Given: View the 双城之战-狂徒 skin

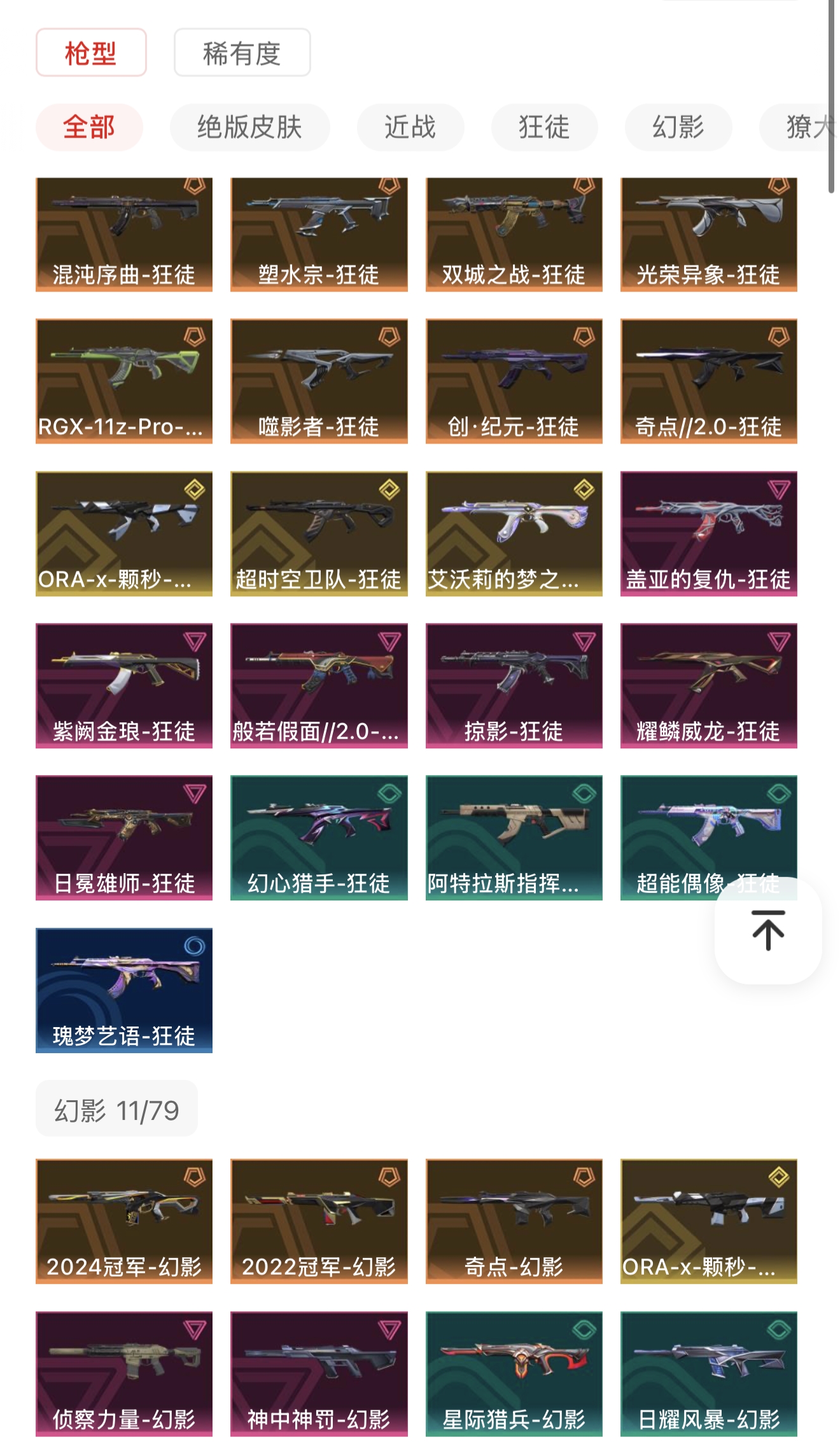Looking at the screenshot, I should pos(514,234).
